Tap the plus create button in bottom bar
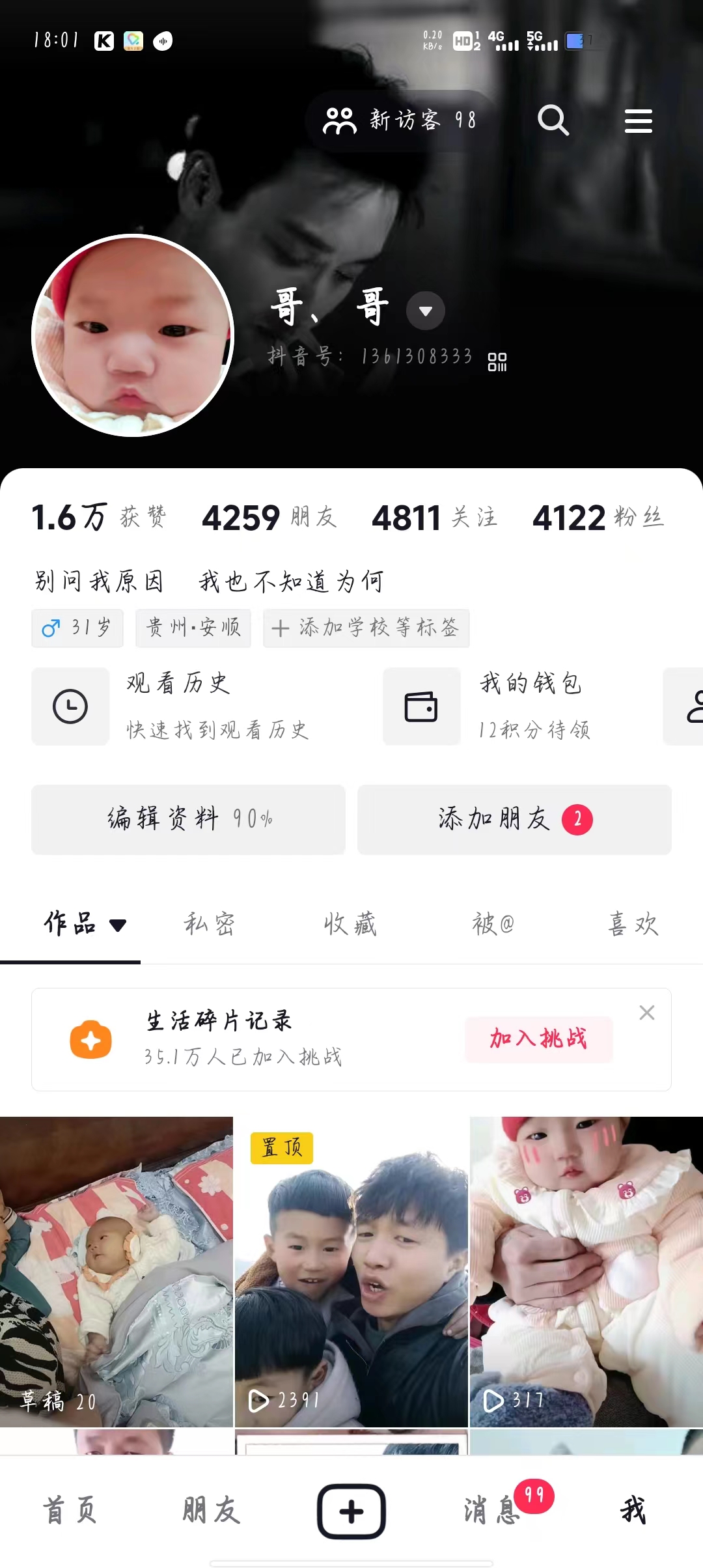The image size is (703, 1568). (351, 1511)
